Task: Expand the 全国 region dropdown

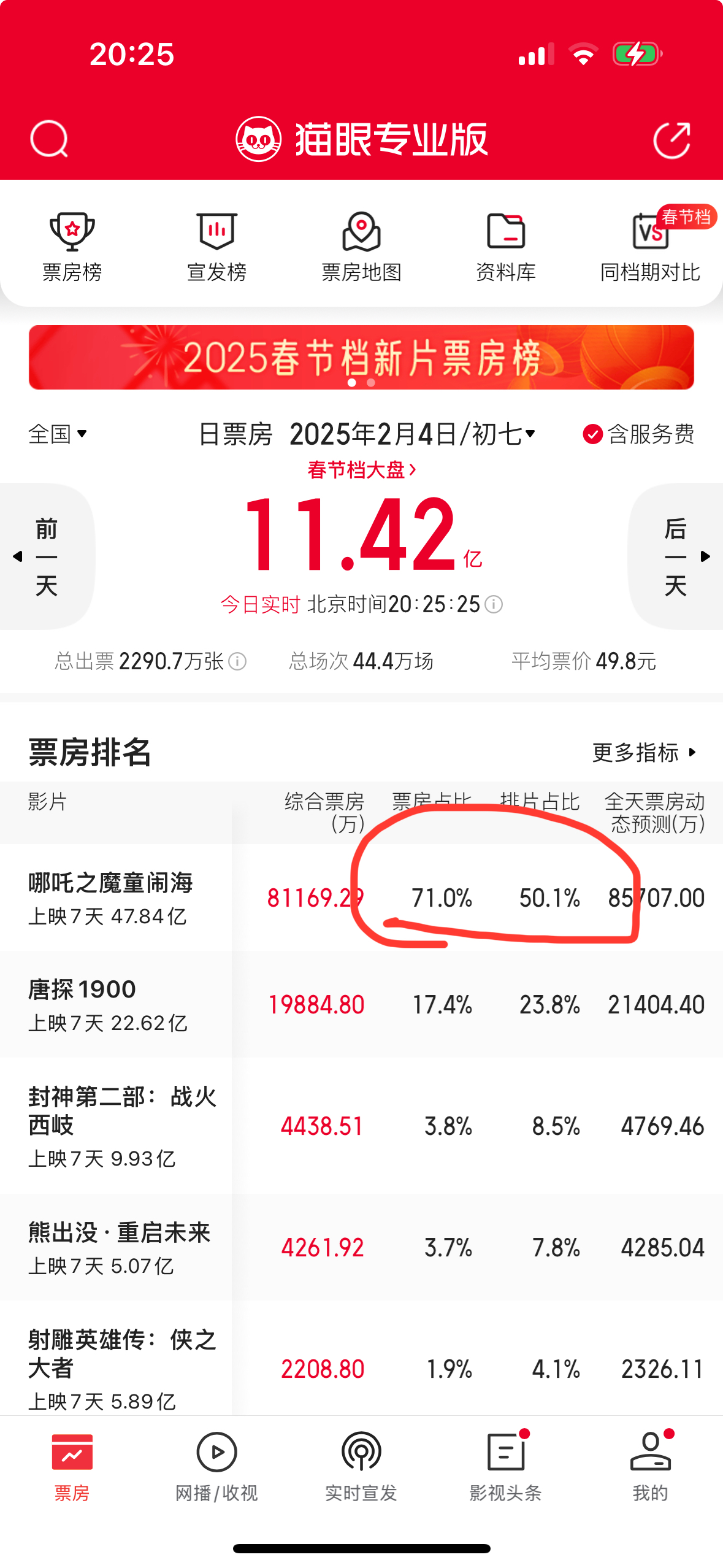Action: [x=58, y=434]
